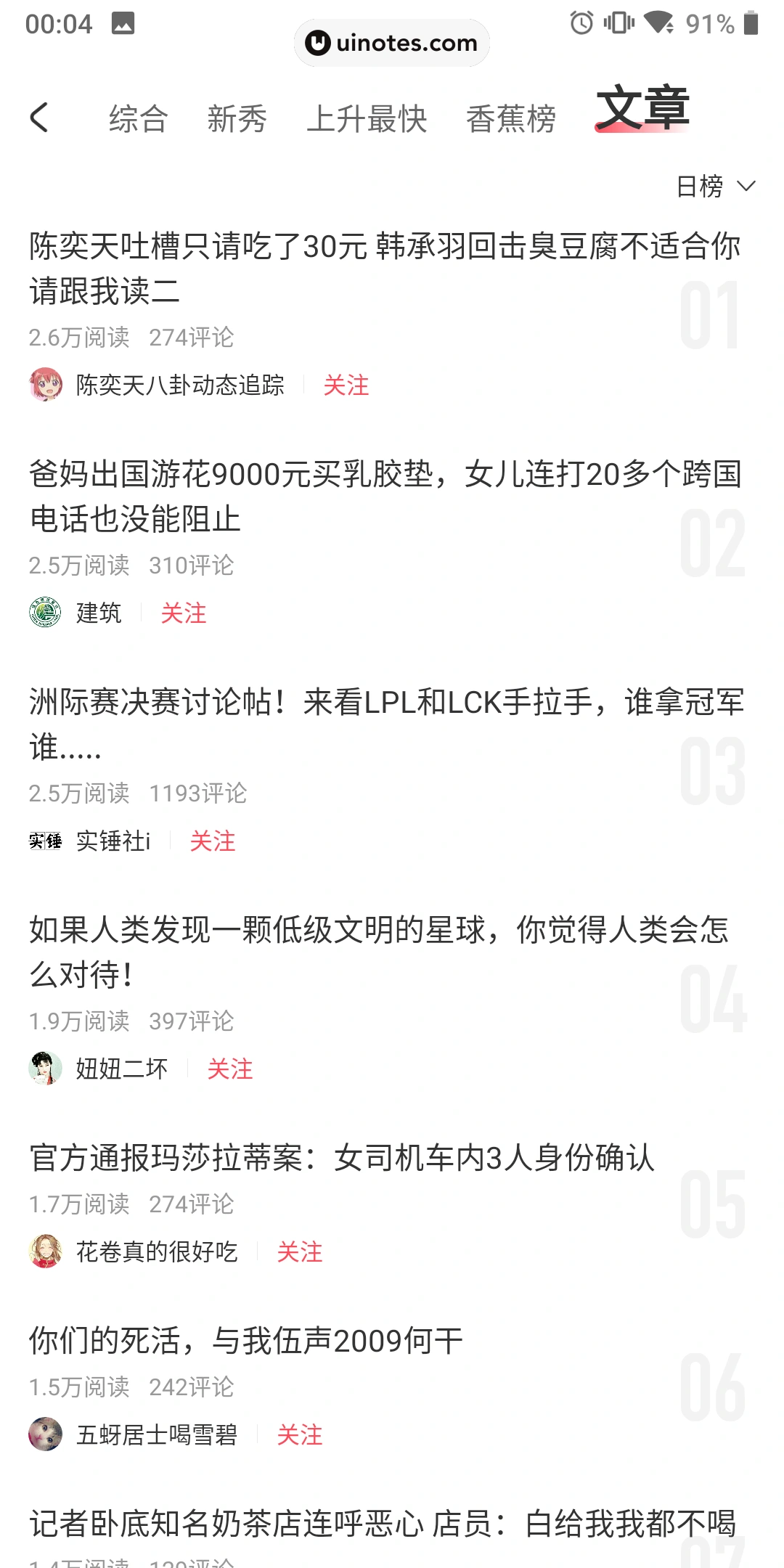Screen dimensions: 784x1568
Task: Open the 上升最快 tab
Action: point(367,119)
